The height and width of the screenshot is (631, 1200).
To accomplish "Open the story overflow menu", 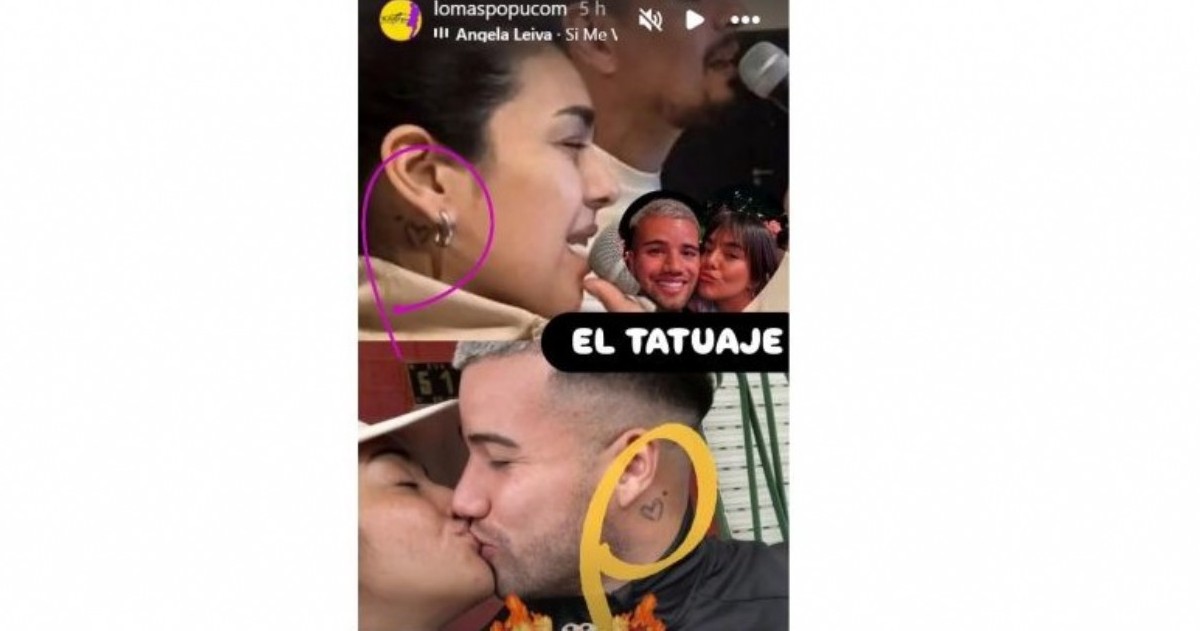I will pos(745,20).
